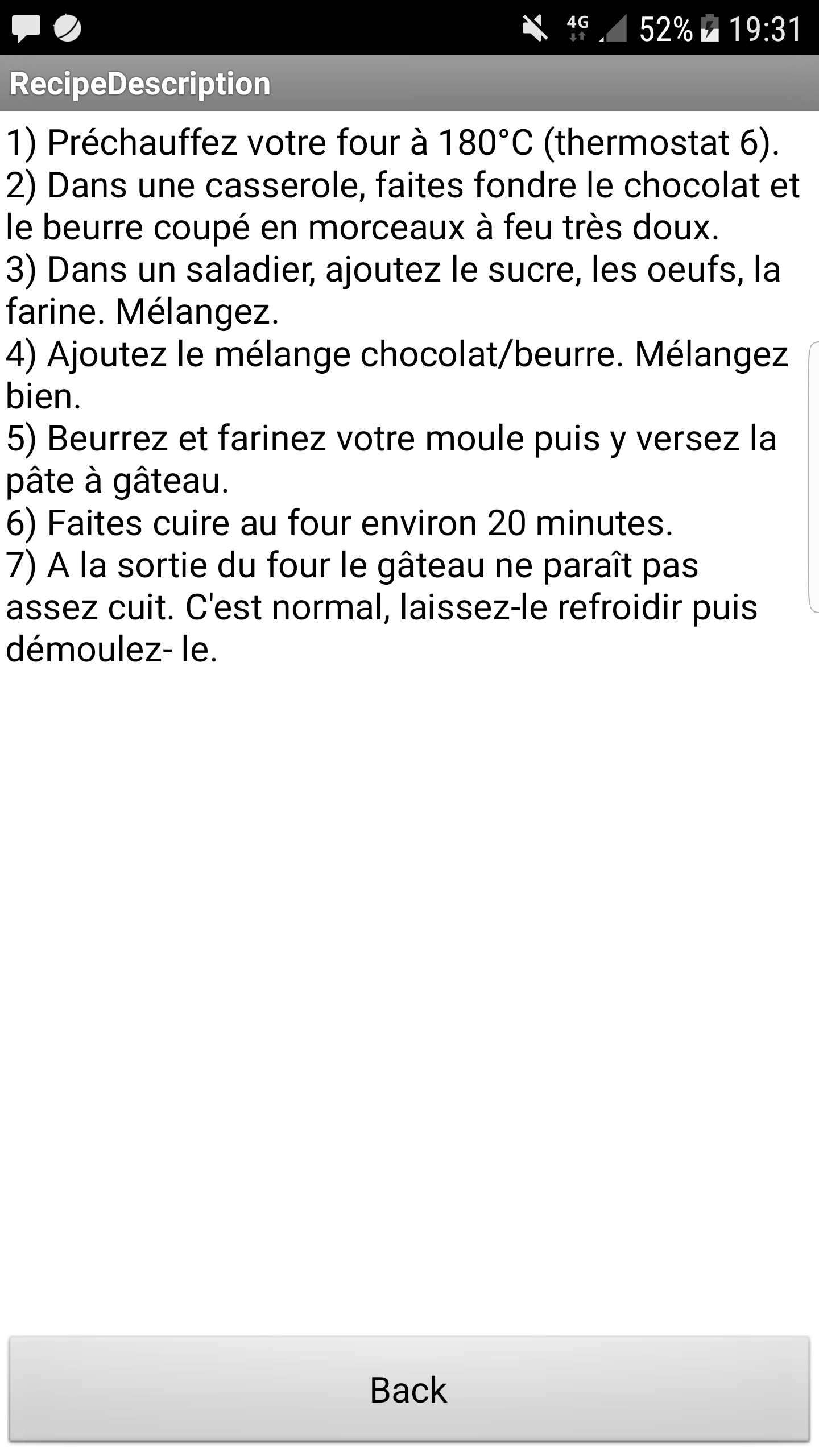Open the edge panel handle

pos(813,477)
